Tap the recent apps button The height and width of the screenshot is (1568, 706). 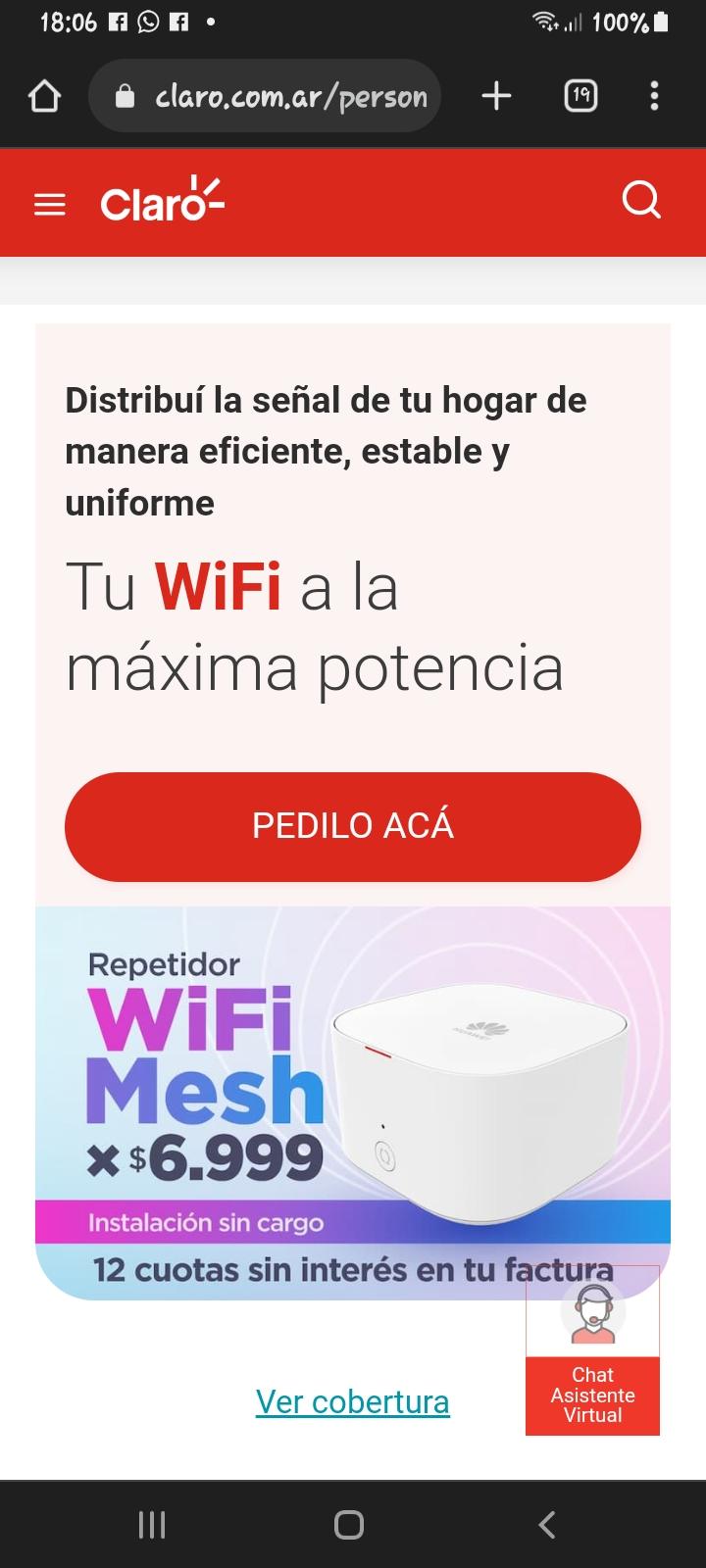click(x=151, y=1525)
